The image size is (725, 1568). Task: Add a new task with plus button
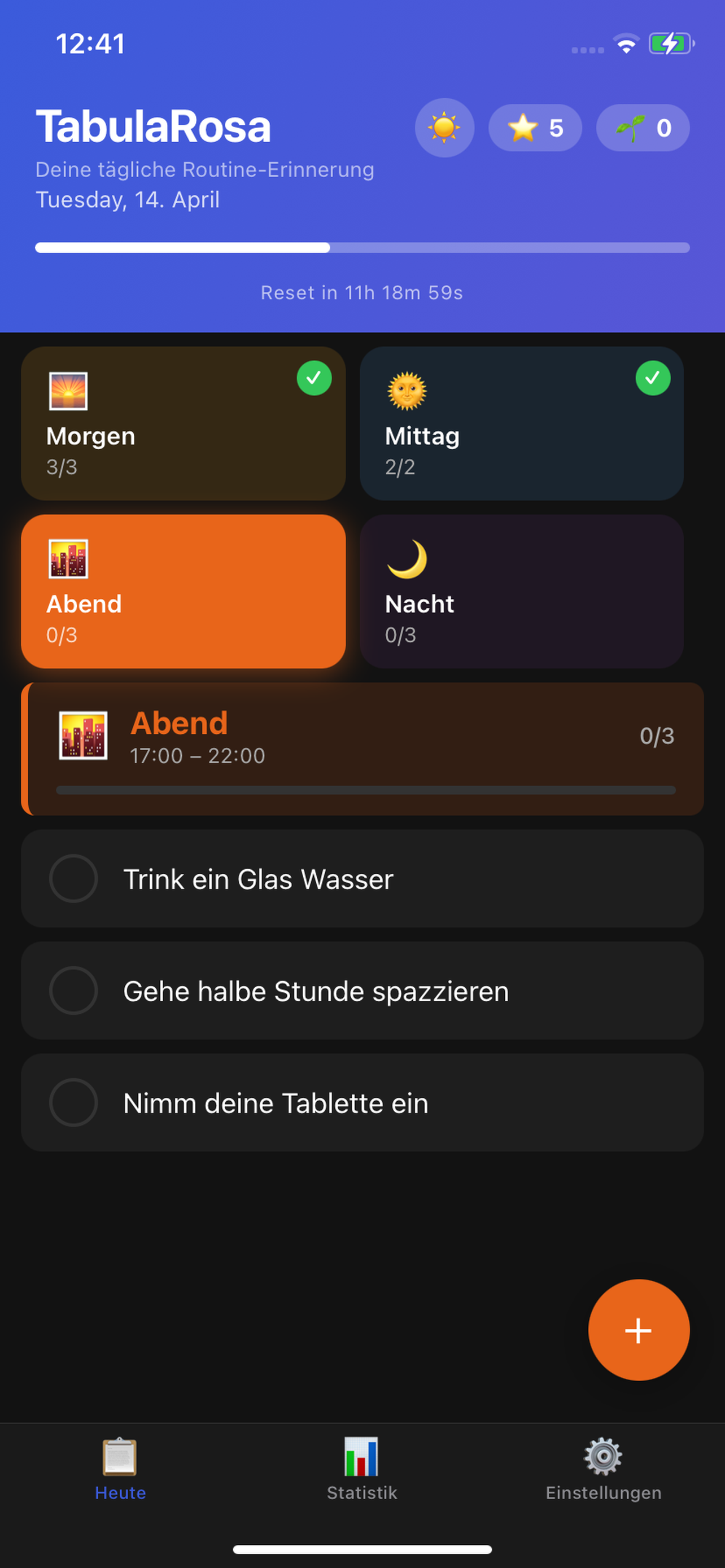pos(639,1330)
